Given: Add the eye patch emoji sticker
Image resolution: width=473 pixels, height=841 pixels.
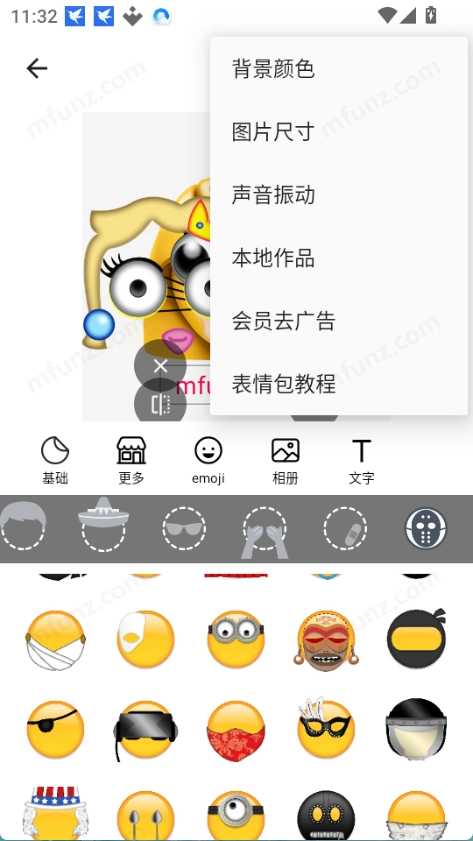Looking at the screenshot, I should coord(55,729).
